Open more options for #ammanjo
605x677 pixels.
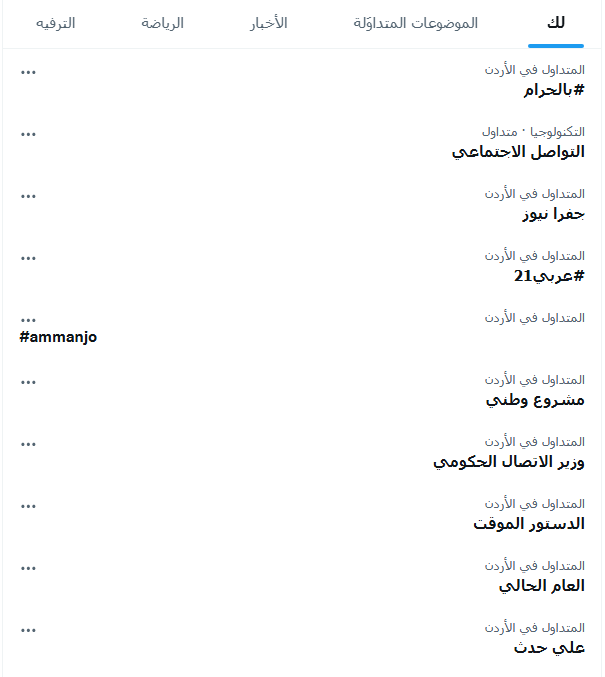28,320
